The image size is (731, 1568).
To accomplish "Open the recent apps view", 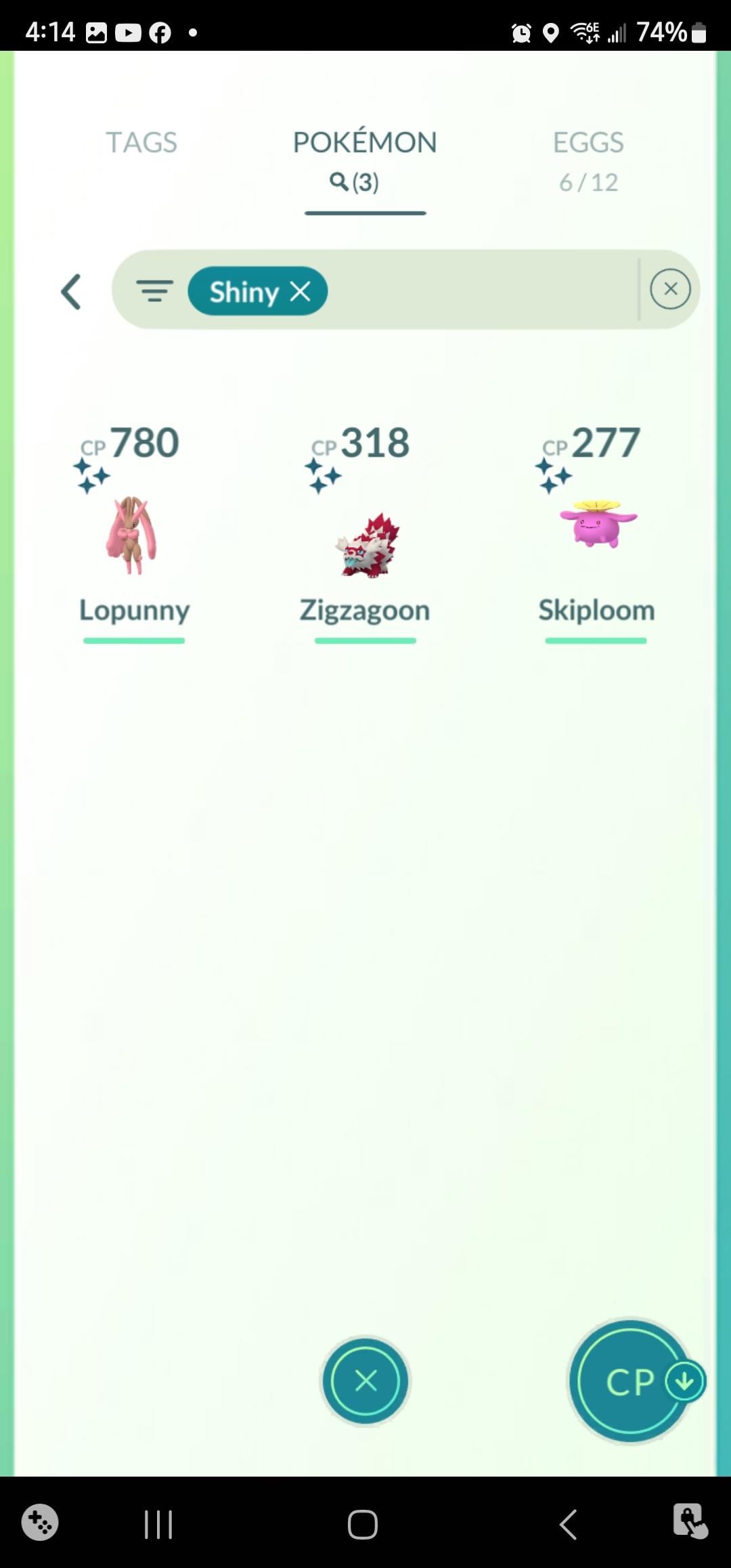I will tap(158, 1525).
